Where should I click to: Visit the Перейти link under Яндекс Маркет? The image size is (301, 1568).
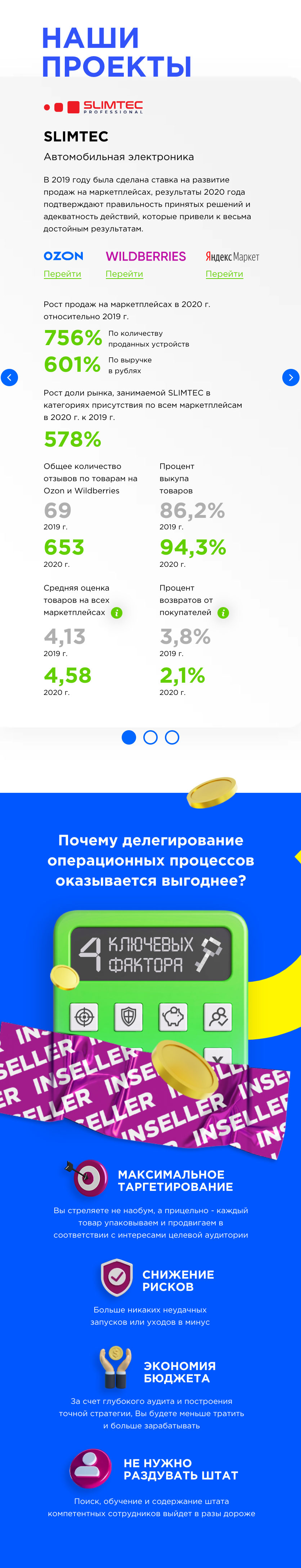[224, 274]
